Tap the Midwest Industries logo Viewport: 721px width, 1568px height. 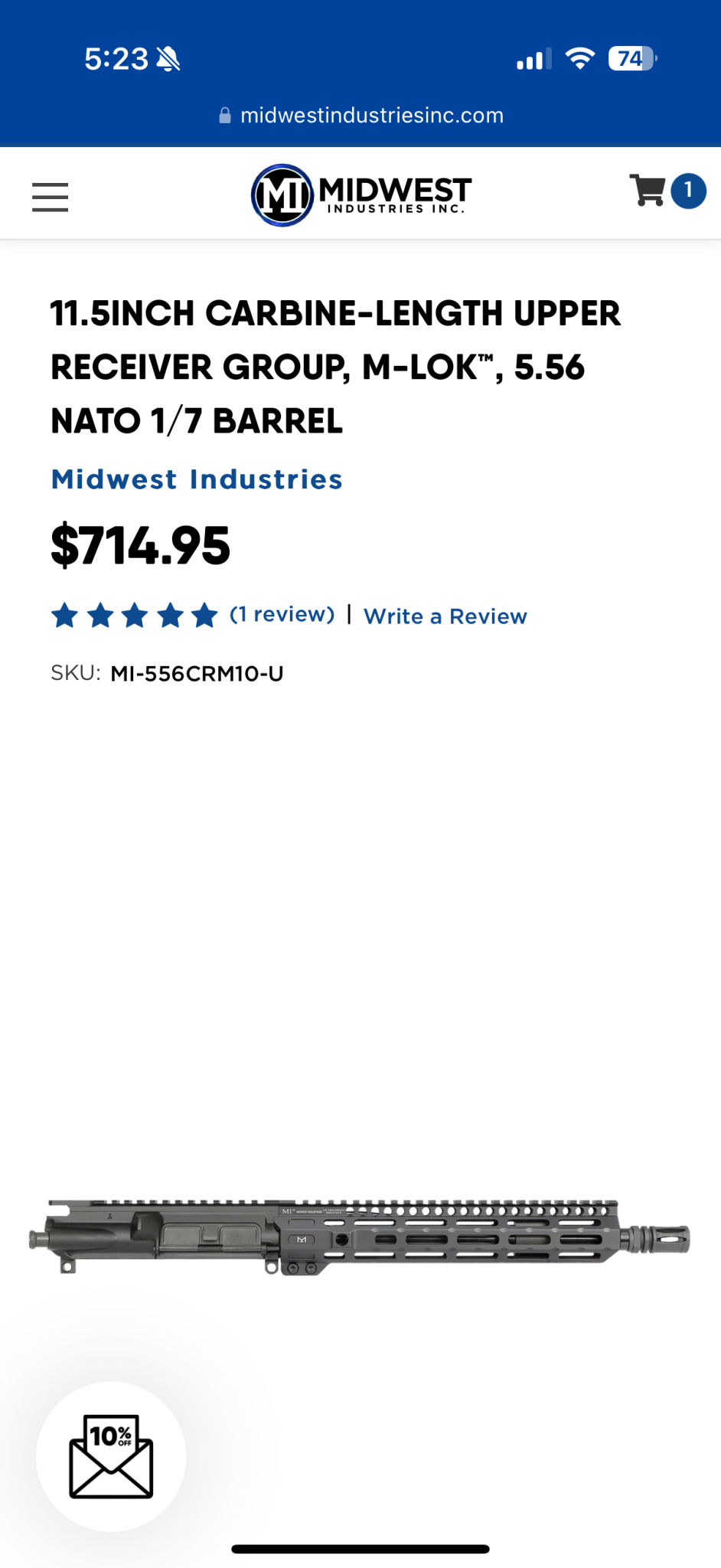[x=361, y=194]
